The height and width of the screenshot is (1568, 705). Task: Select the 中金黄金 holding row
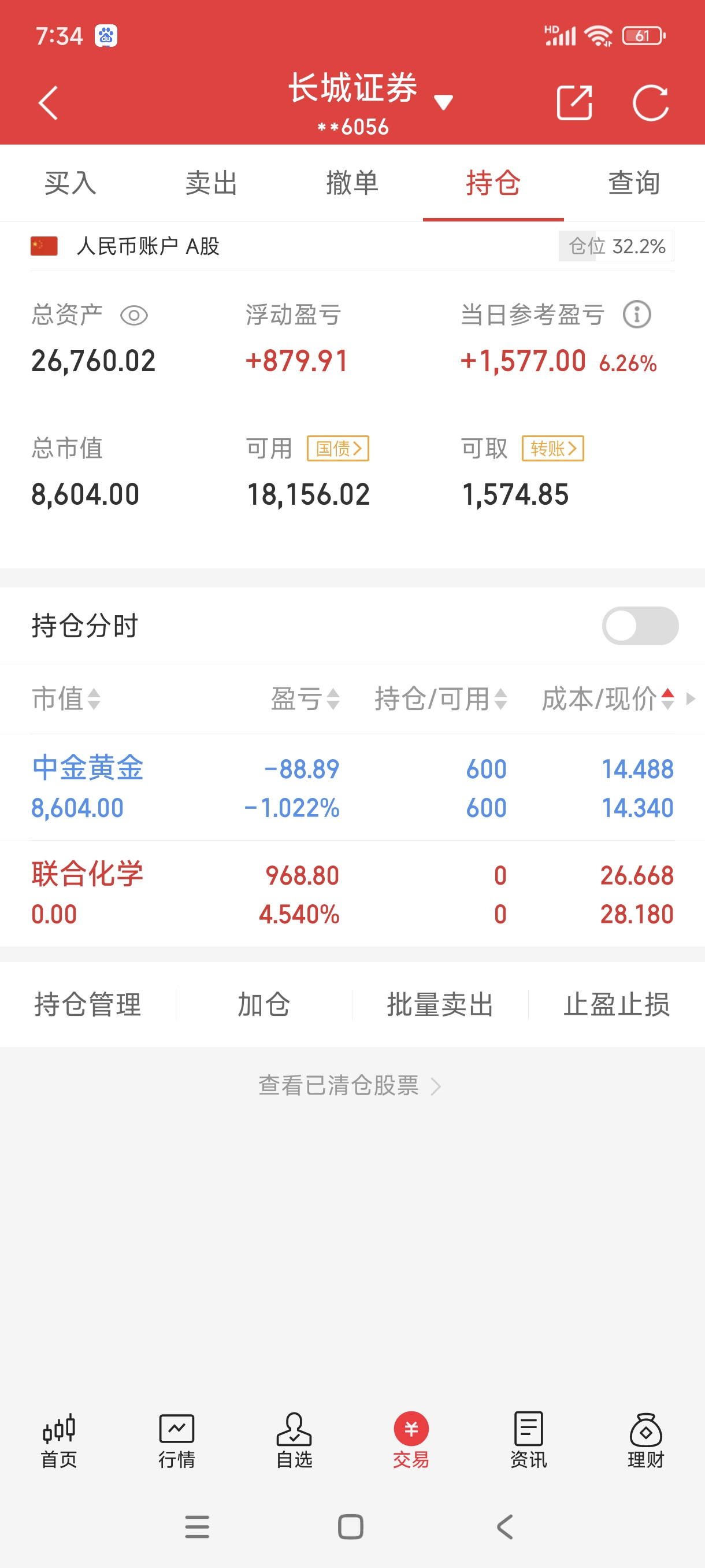click(243, 787)
